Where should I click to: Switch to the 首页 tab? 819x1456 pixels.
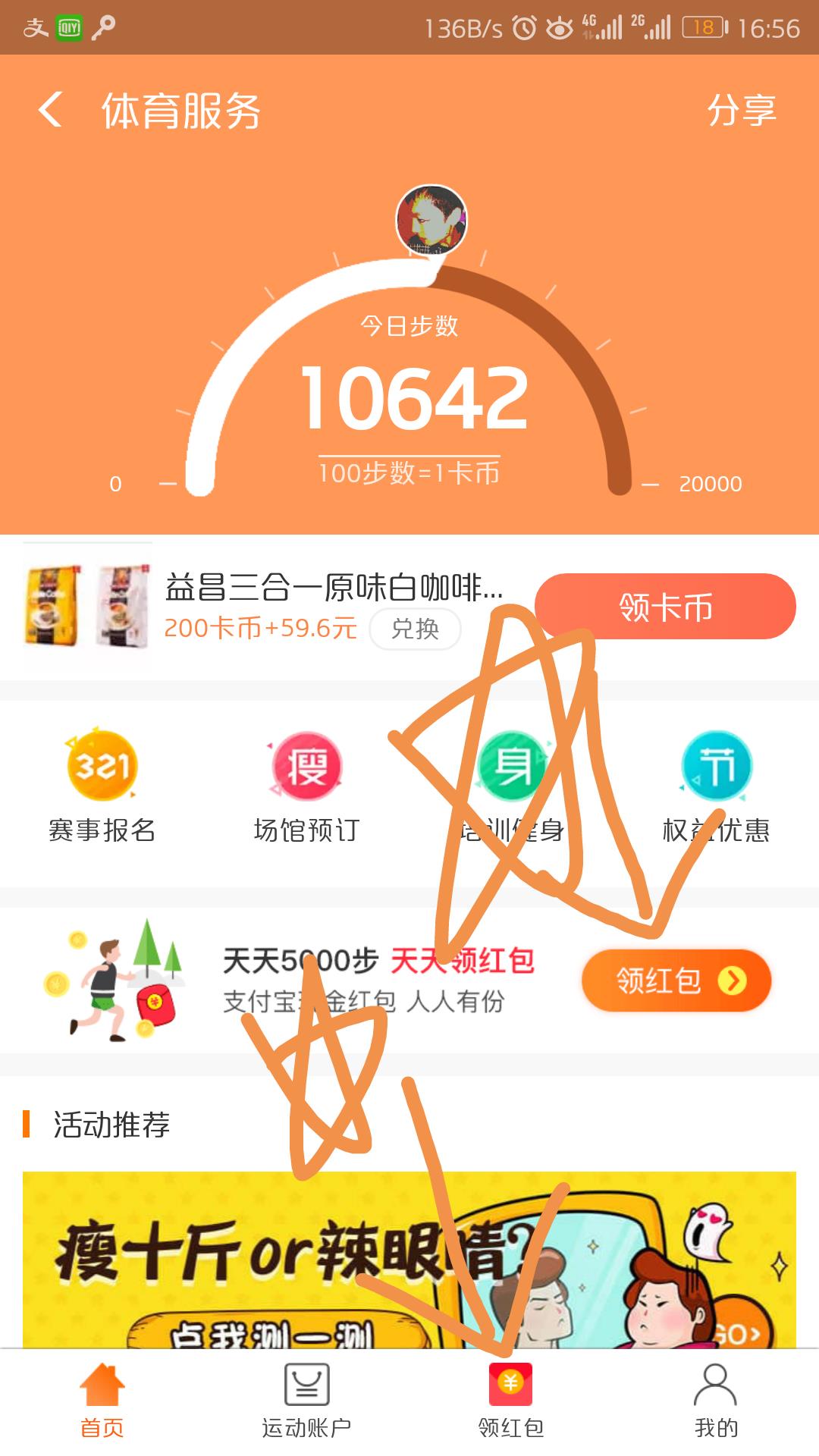pyautogui.click(x=102, y=1403)
